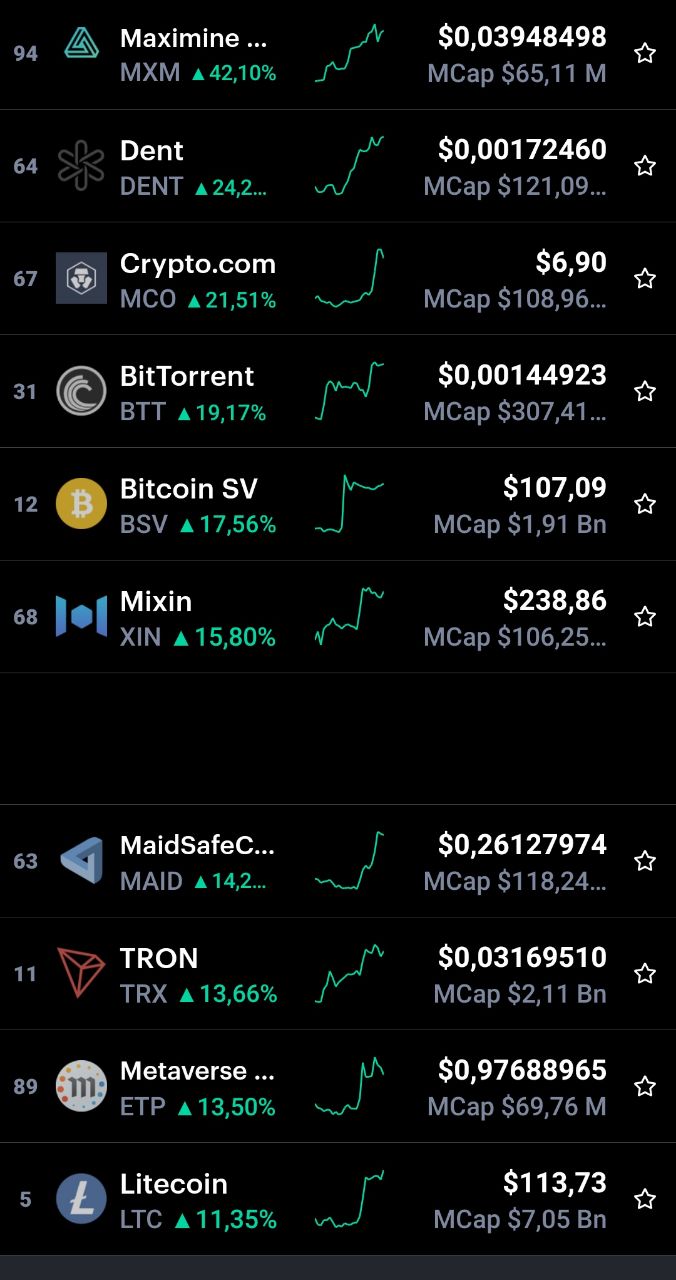The height and width of the screenshot is (1280, 676).
Task: Open the Maximine MXM coin row
Action: coord(338,54)
